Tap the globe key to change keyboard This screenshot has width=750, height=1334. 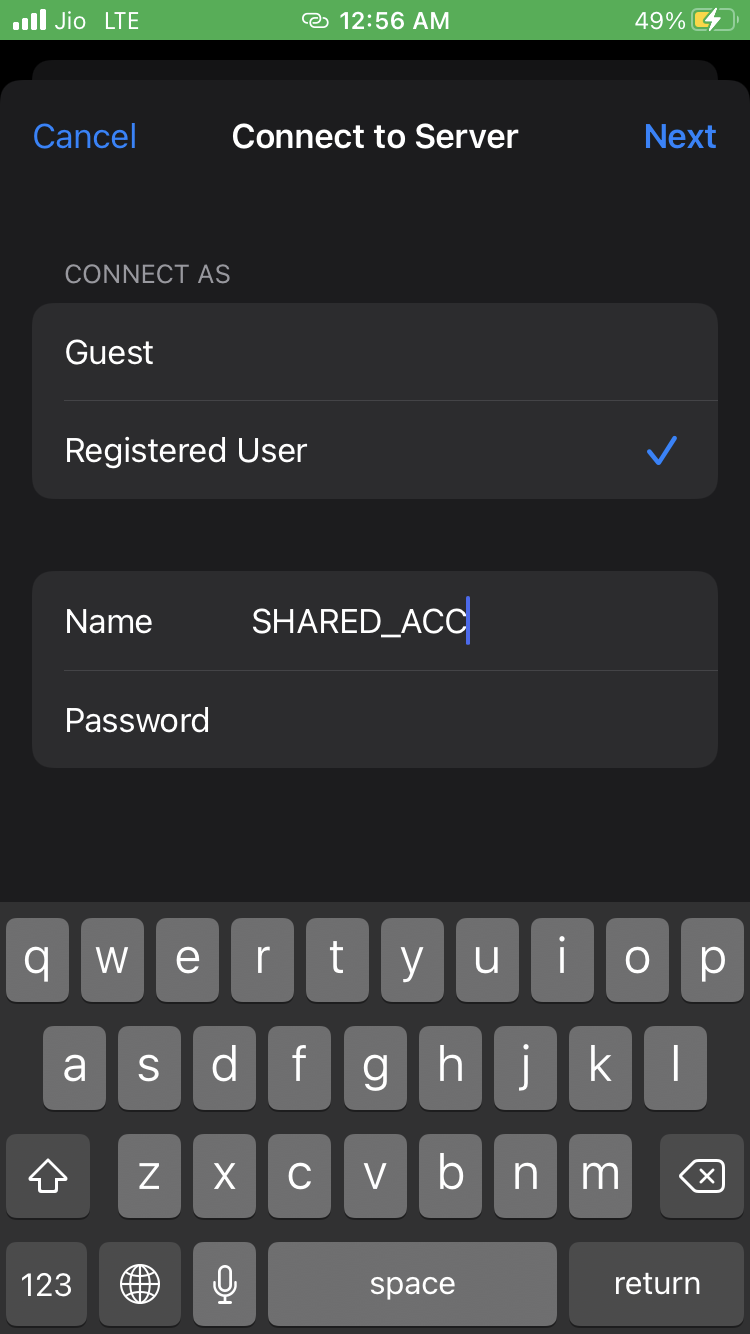pyautogui.click(x=140, y=1284)
